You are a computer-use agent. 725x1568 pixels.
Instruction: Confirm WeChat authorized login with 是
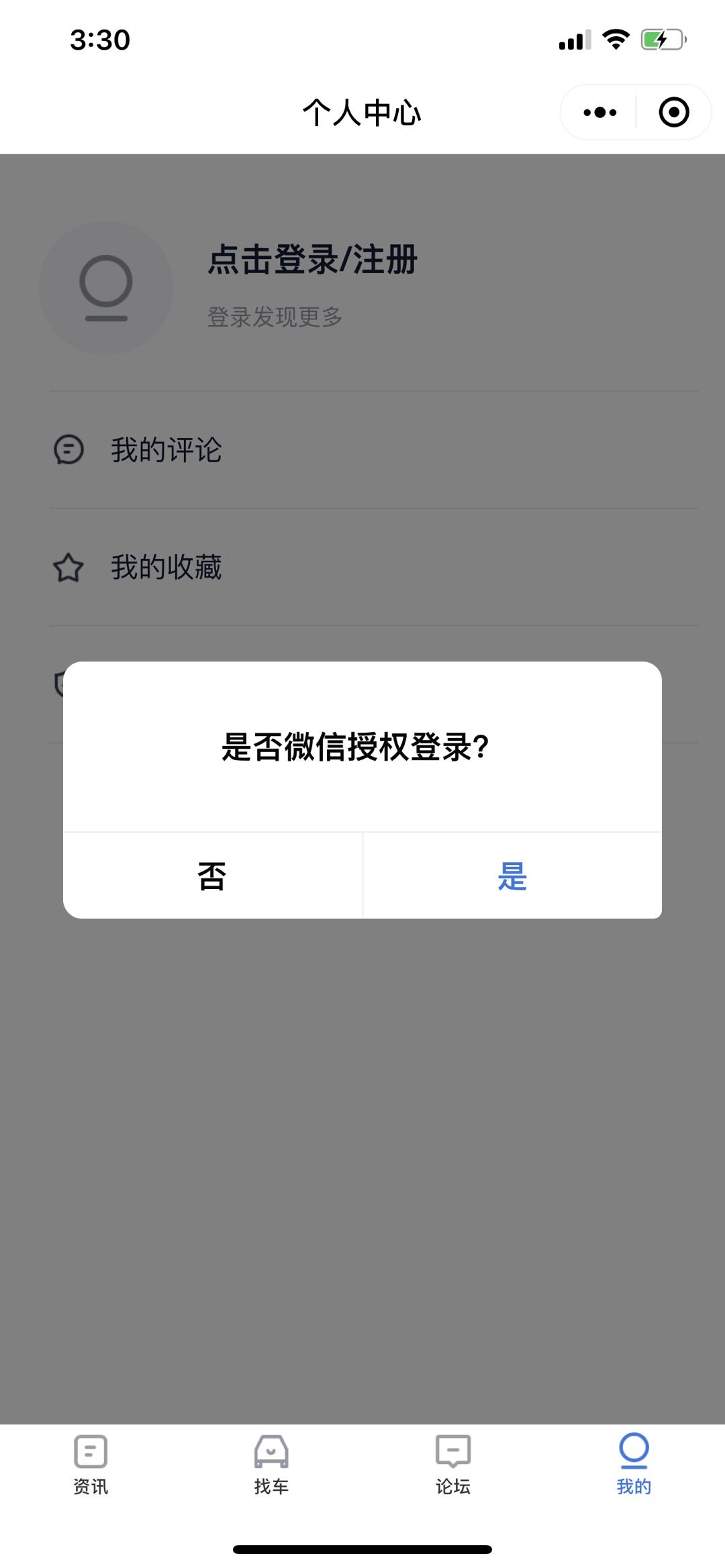click(x=512, y=876)
